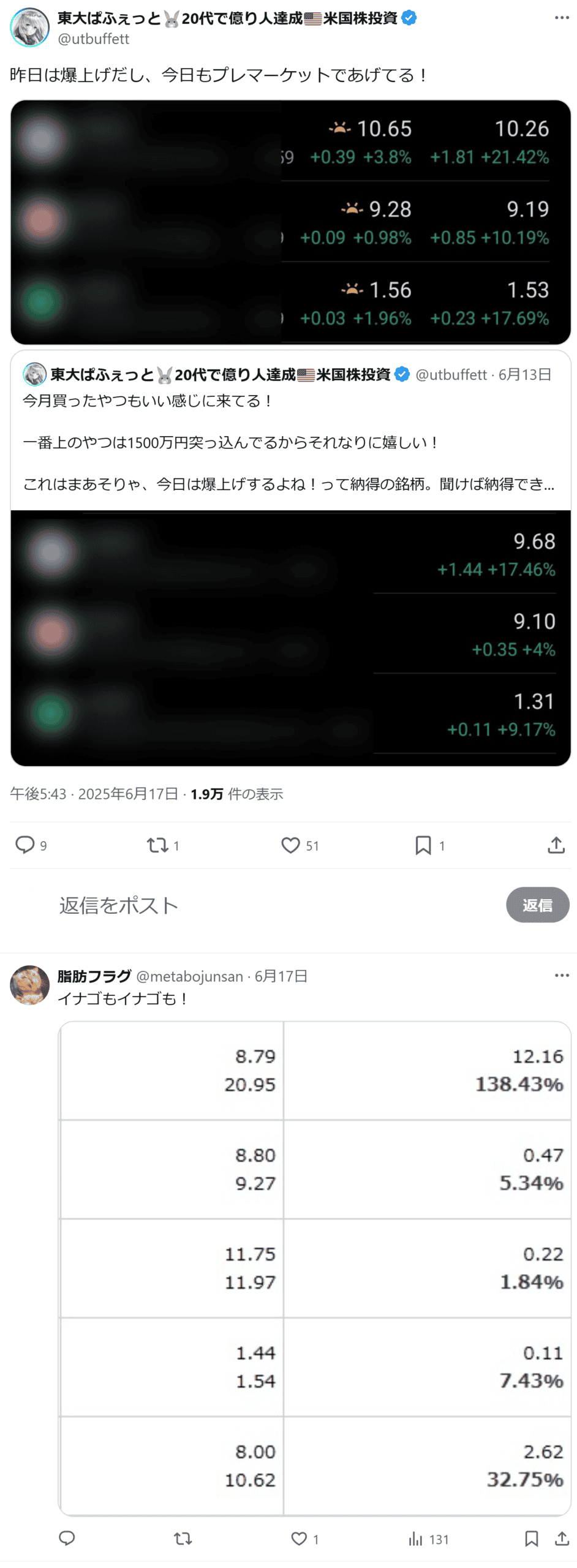Share 脂肪フラグ's reply
Viewport: 577px width, 1568px height.
point(561,1538)
